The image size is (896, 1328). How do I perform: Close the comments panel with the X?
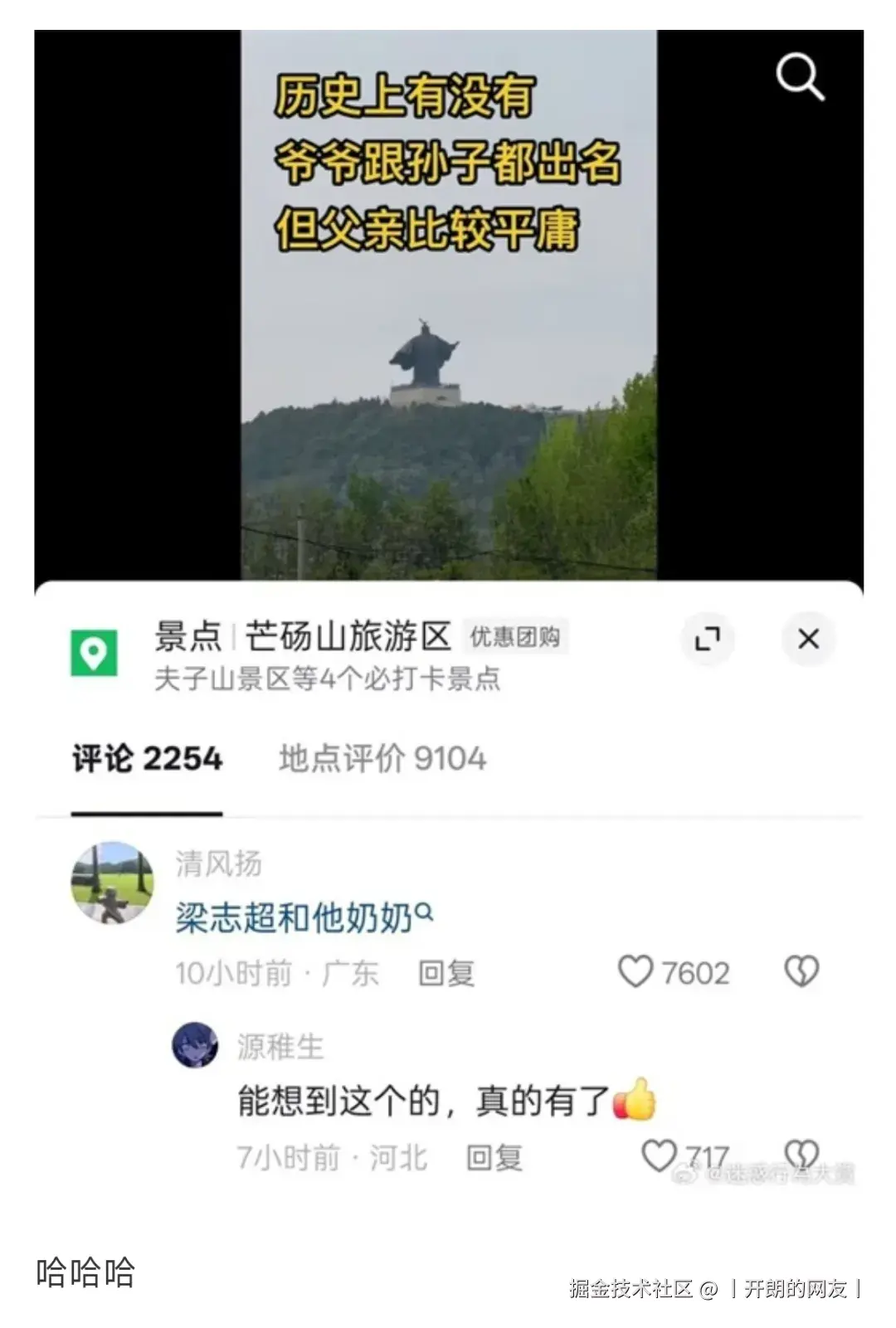point(807,640)
